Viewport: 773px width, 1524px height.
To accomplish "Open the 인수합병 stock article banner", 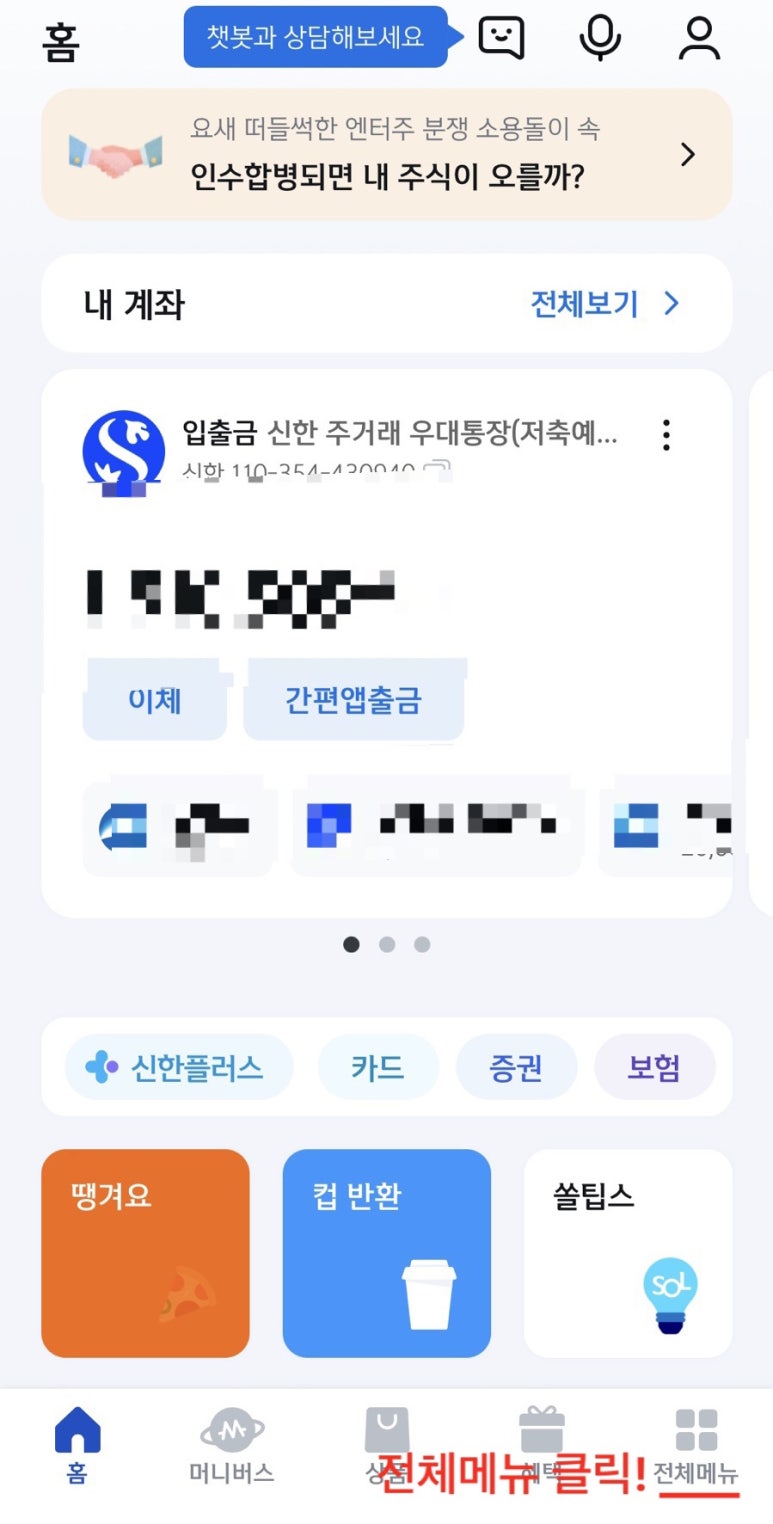I will (x=386, y=154).
